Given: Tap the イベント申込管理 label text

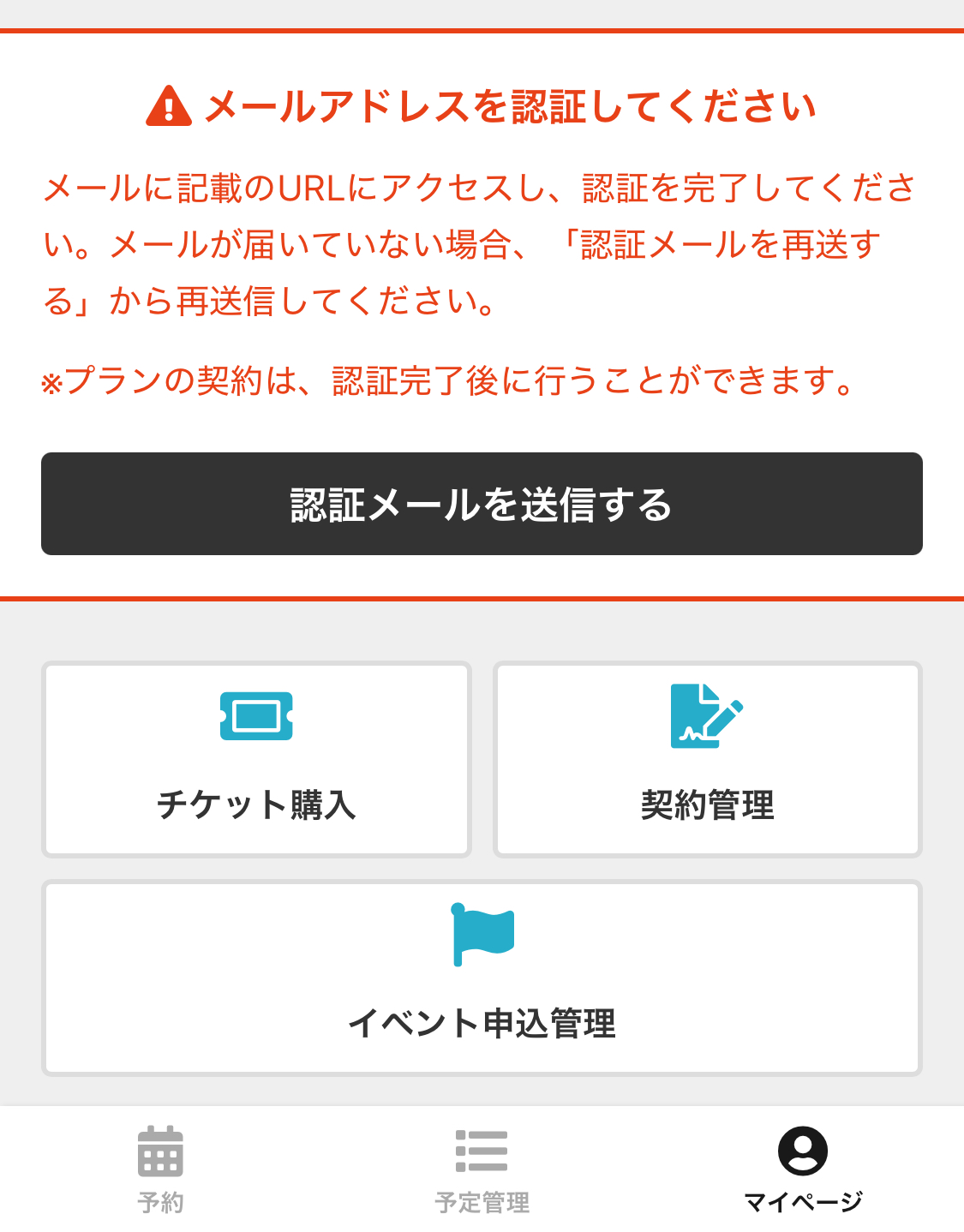Looking at the screenshot, I should (482, 1021).
